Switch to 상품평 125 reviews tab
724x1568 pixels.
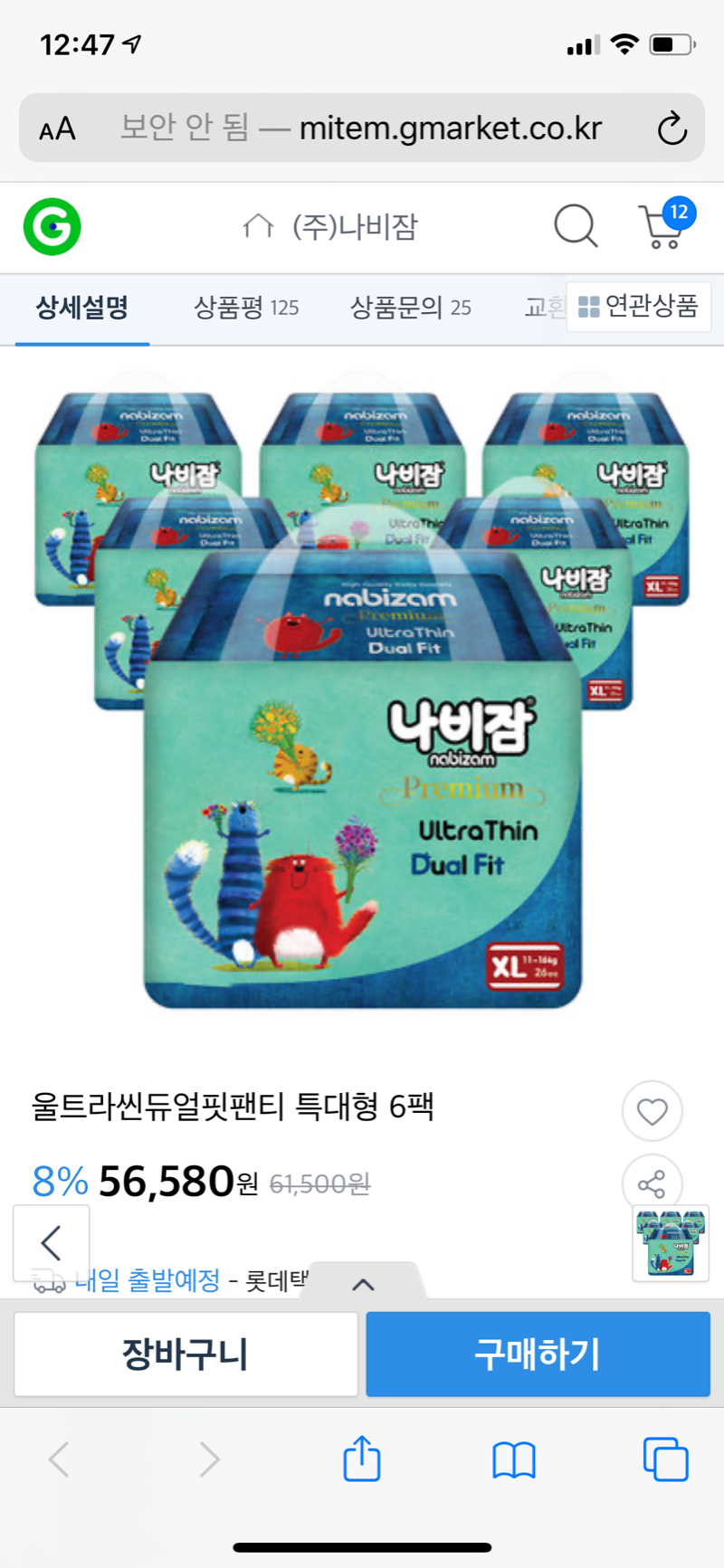coord(246,308)
